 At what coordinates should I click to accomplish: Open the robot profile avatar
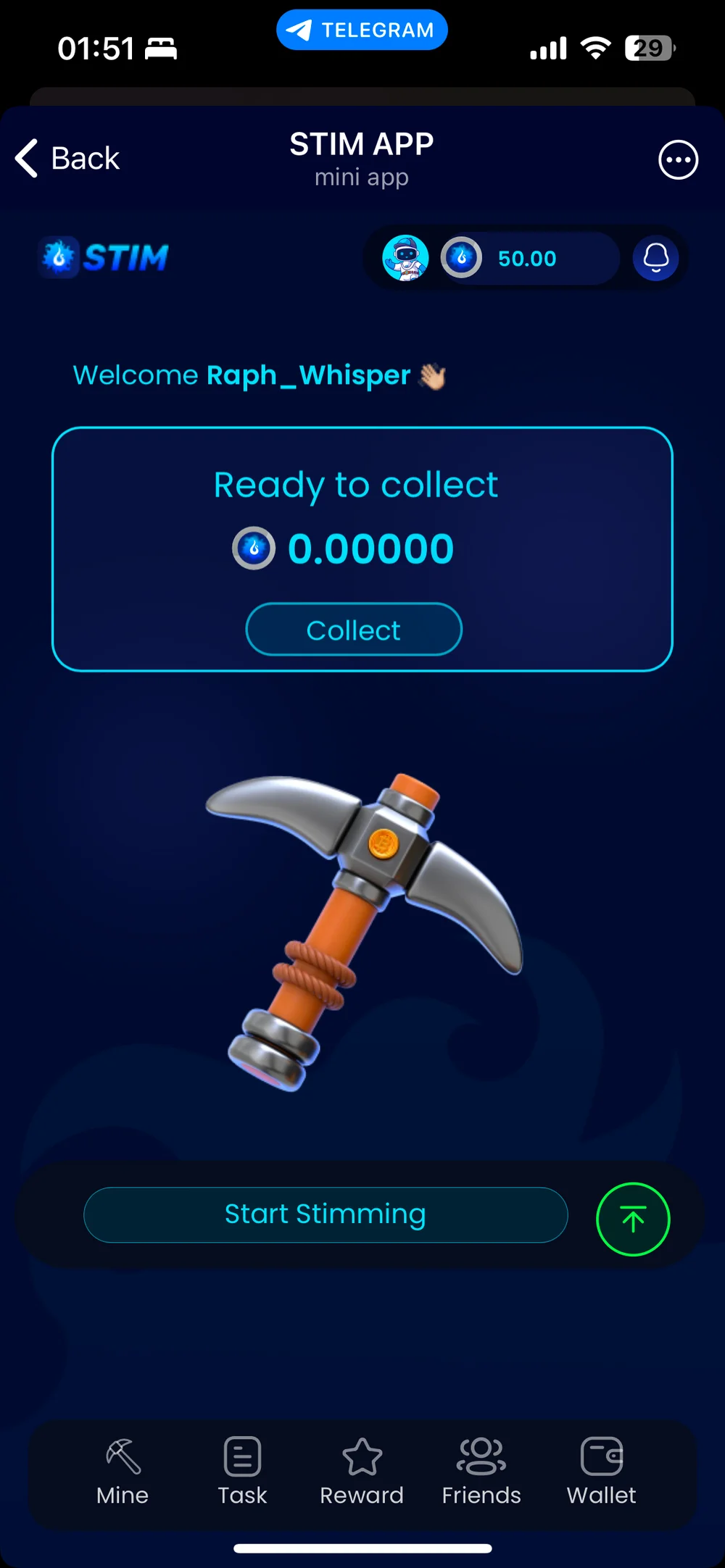coord(405,258)
